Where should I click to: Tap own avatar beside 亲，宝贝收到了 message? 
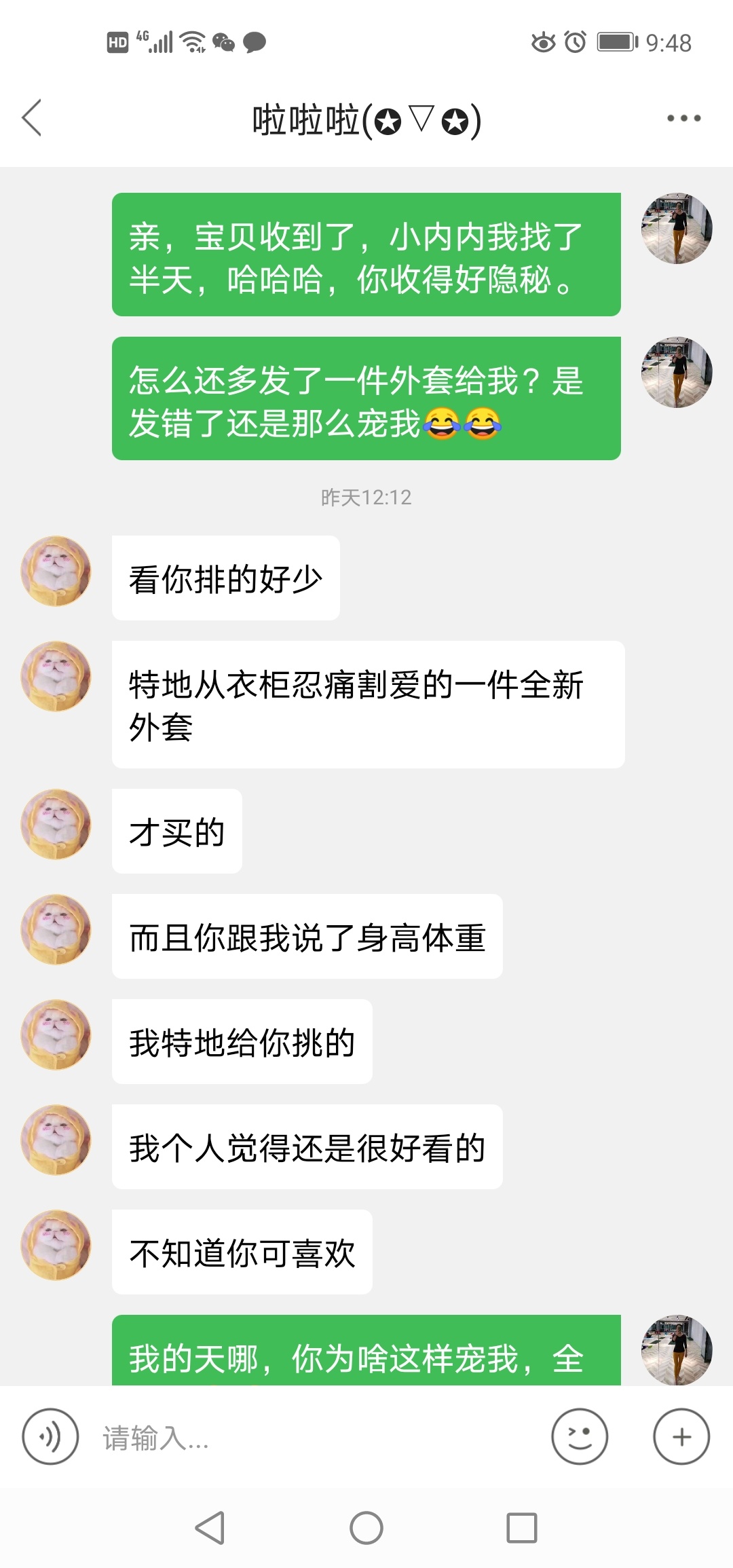coord(677,229)
